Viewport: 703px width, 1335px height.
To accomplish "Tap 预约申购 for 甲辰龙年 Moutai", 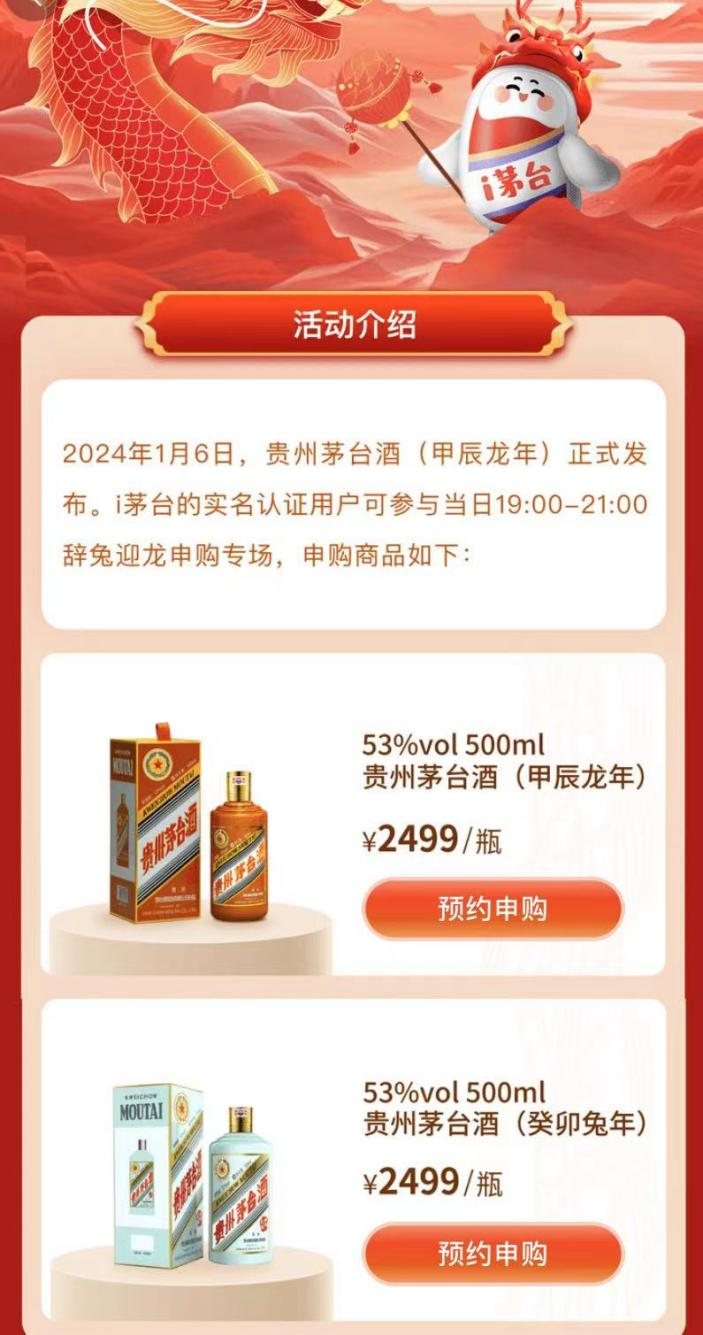I will click(492, 909).
